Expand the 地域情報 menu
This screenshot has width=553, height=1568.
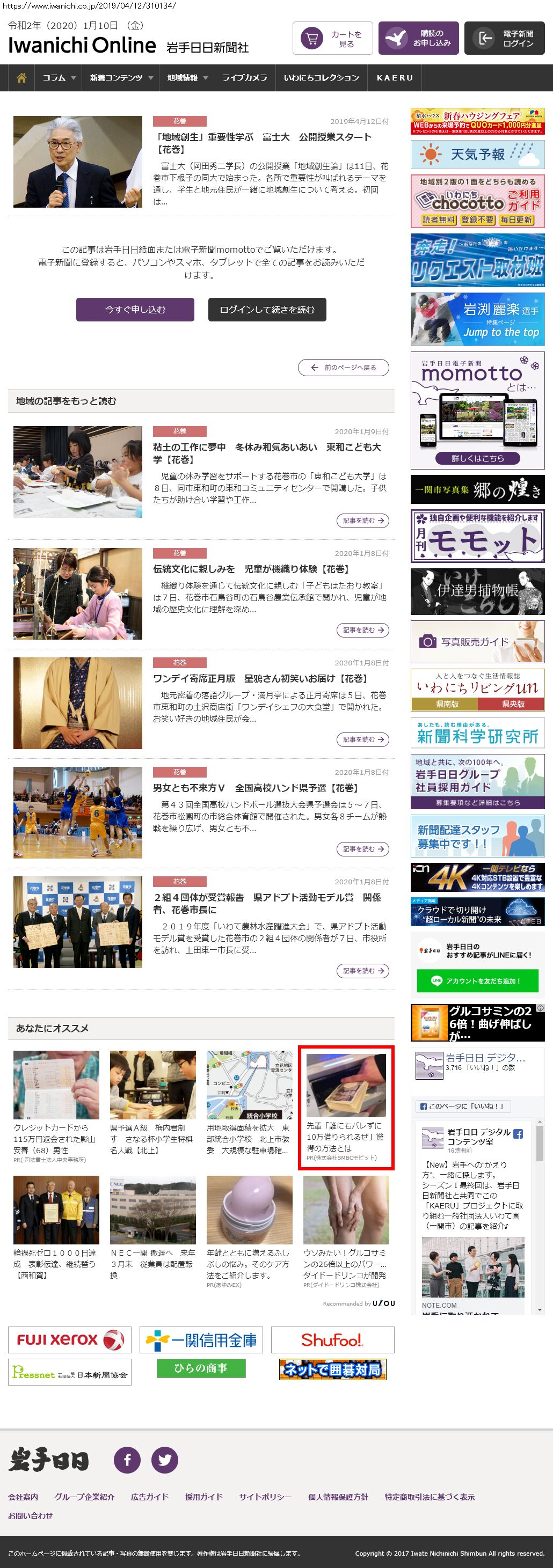[x=187, y=78]
